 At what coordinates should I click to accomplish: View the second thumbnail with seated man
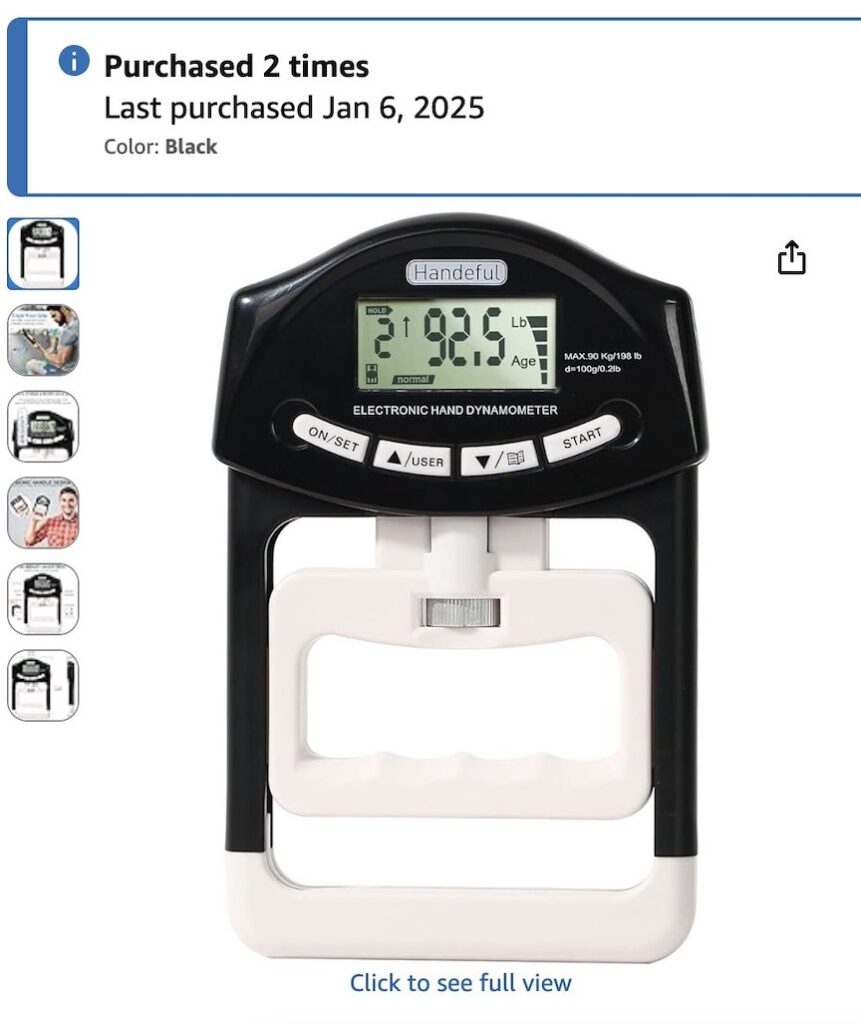43,340
